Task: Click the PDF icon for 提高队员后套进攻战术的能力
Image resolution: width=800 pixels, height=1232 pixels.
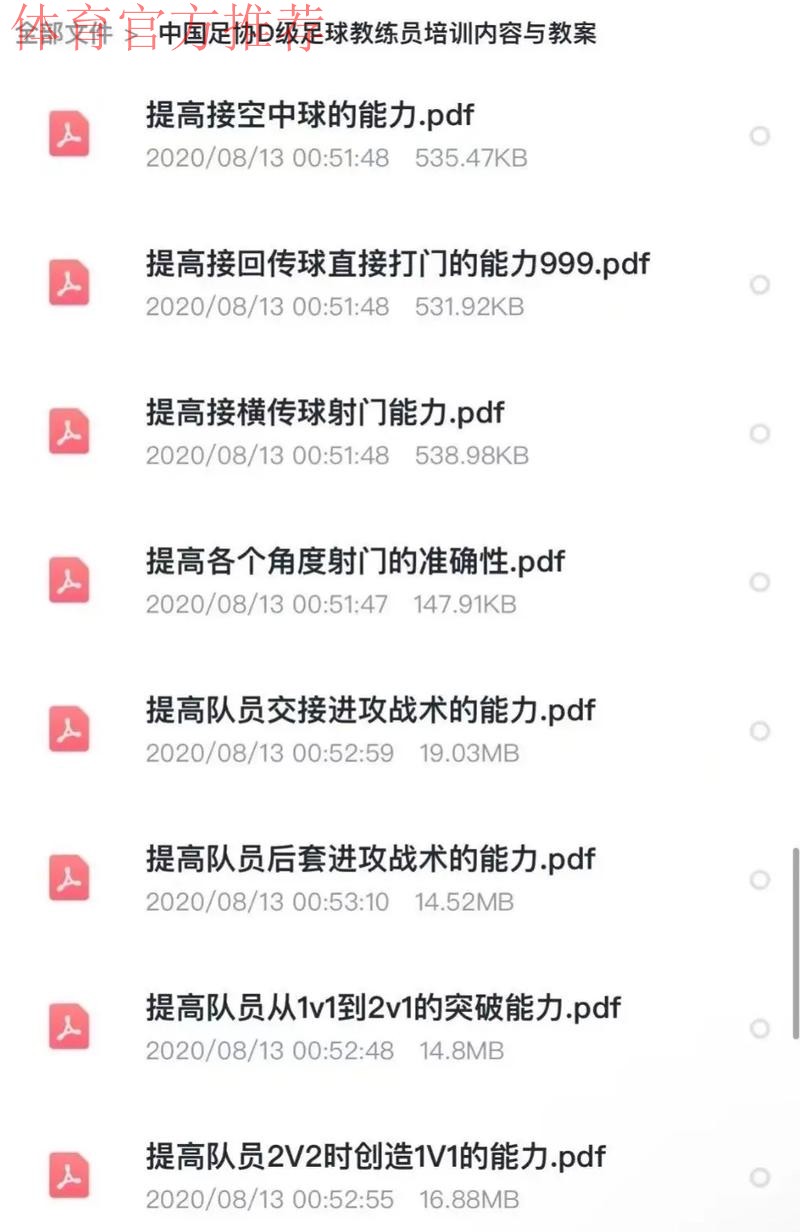Action: 67,879
